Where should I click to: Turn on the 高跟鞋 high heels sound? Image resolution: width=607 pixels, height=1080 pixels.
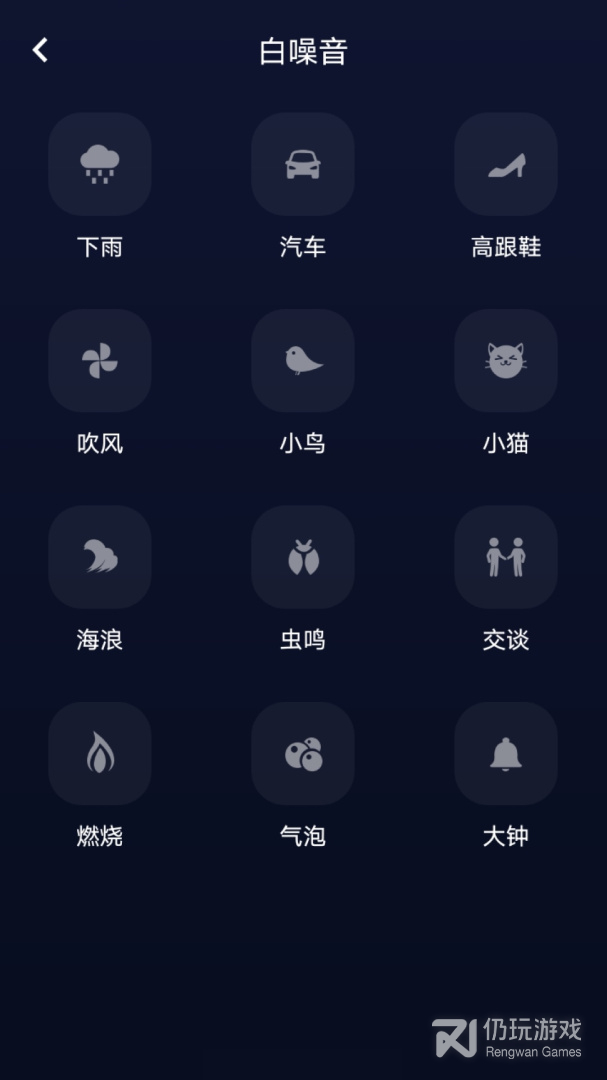[506, 164]
